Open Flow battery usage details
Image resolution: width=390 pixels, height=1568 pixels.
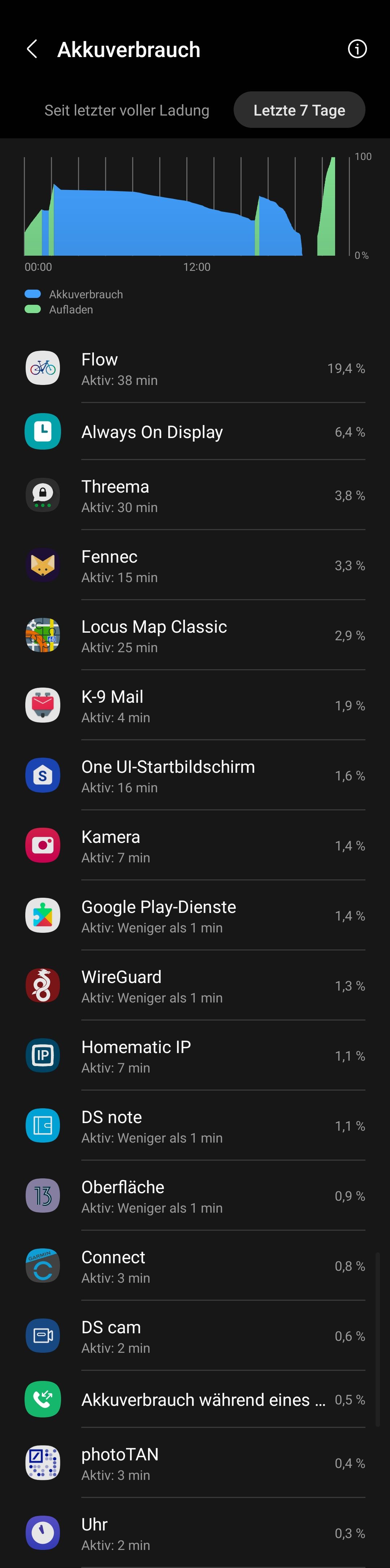tap(195, 369)
